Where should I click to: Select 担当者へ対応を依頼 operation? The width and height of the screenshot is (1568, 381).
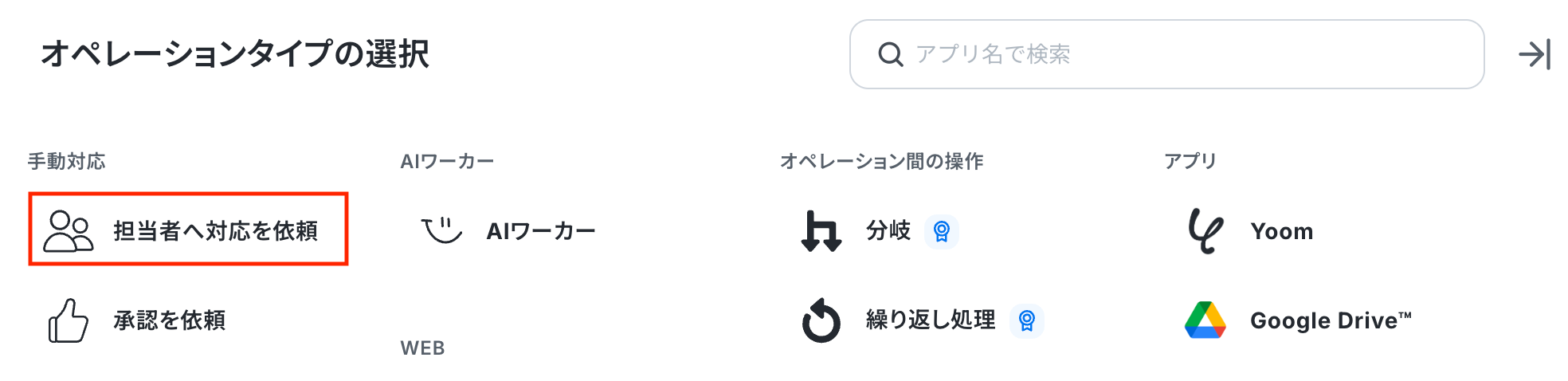point(188,230)
